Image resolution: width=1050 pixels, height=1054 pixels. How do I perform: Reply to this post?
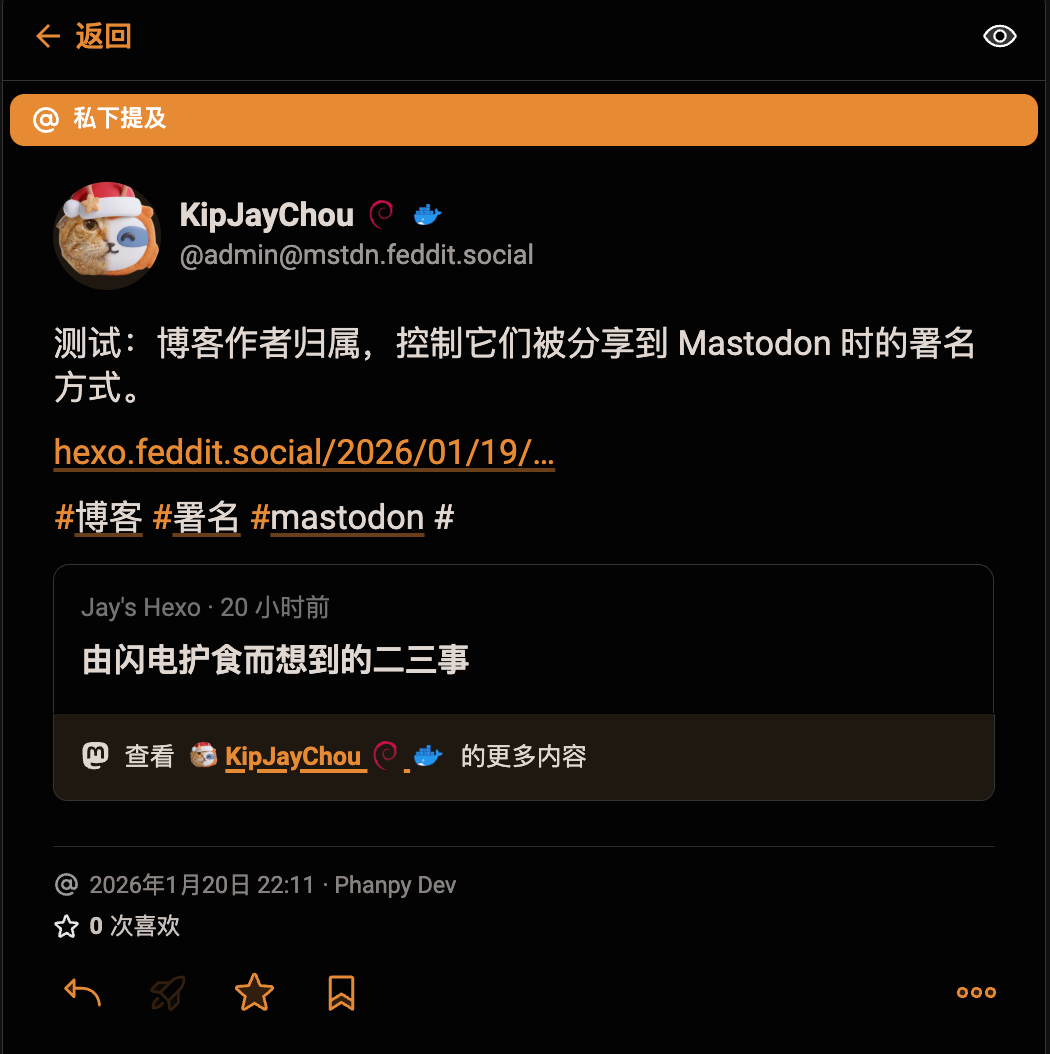(x=83, y=992)
